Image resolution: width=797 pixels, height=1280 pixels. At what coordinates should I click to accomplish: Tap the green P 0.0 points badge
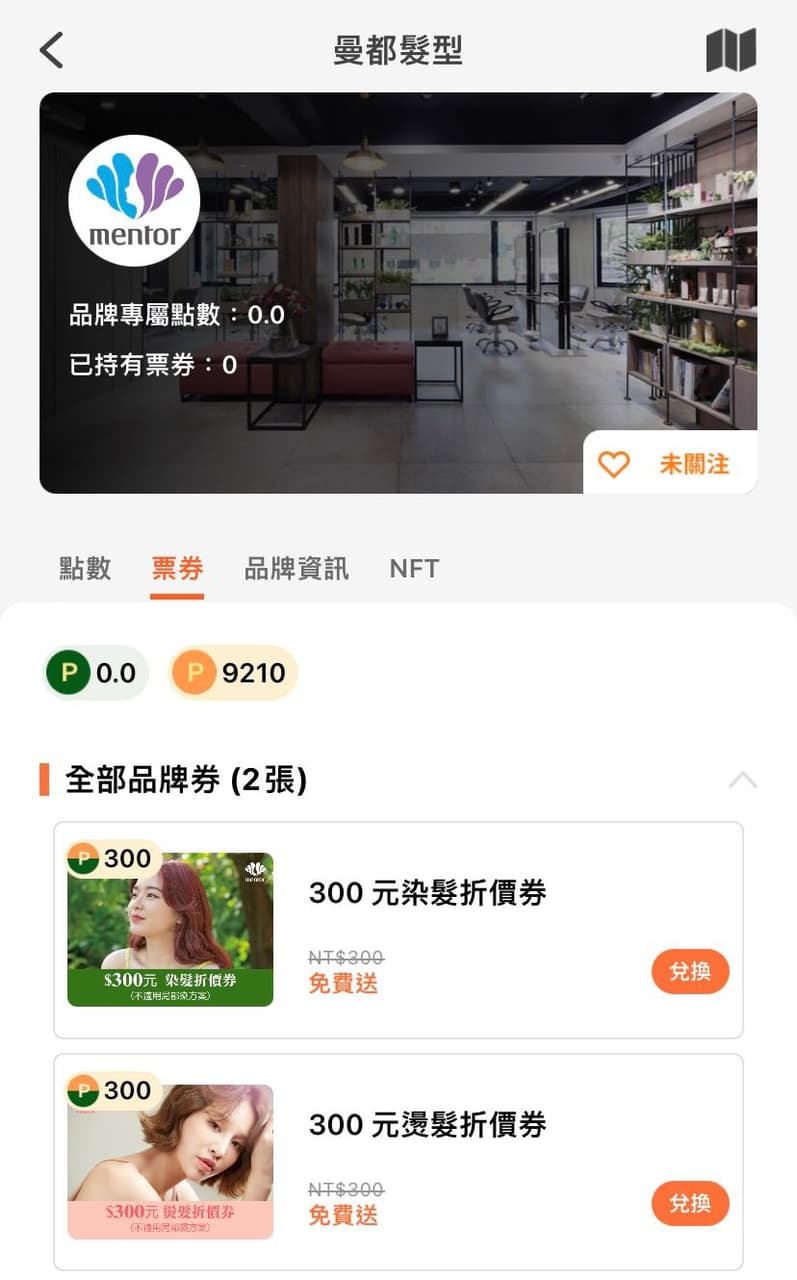(95, 672)
